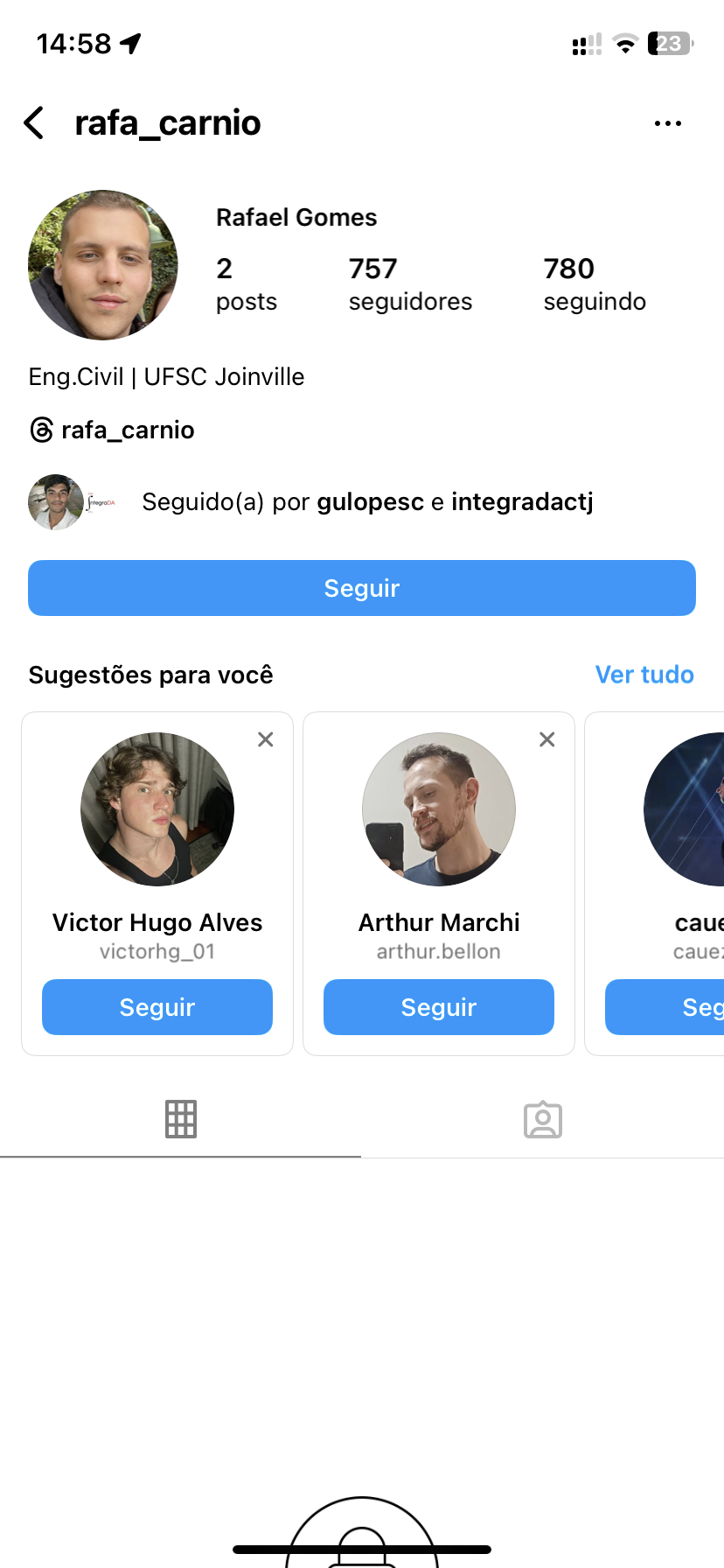Open Victor Hugo Alves's suggested profile

click(157, 809)
